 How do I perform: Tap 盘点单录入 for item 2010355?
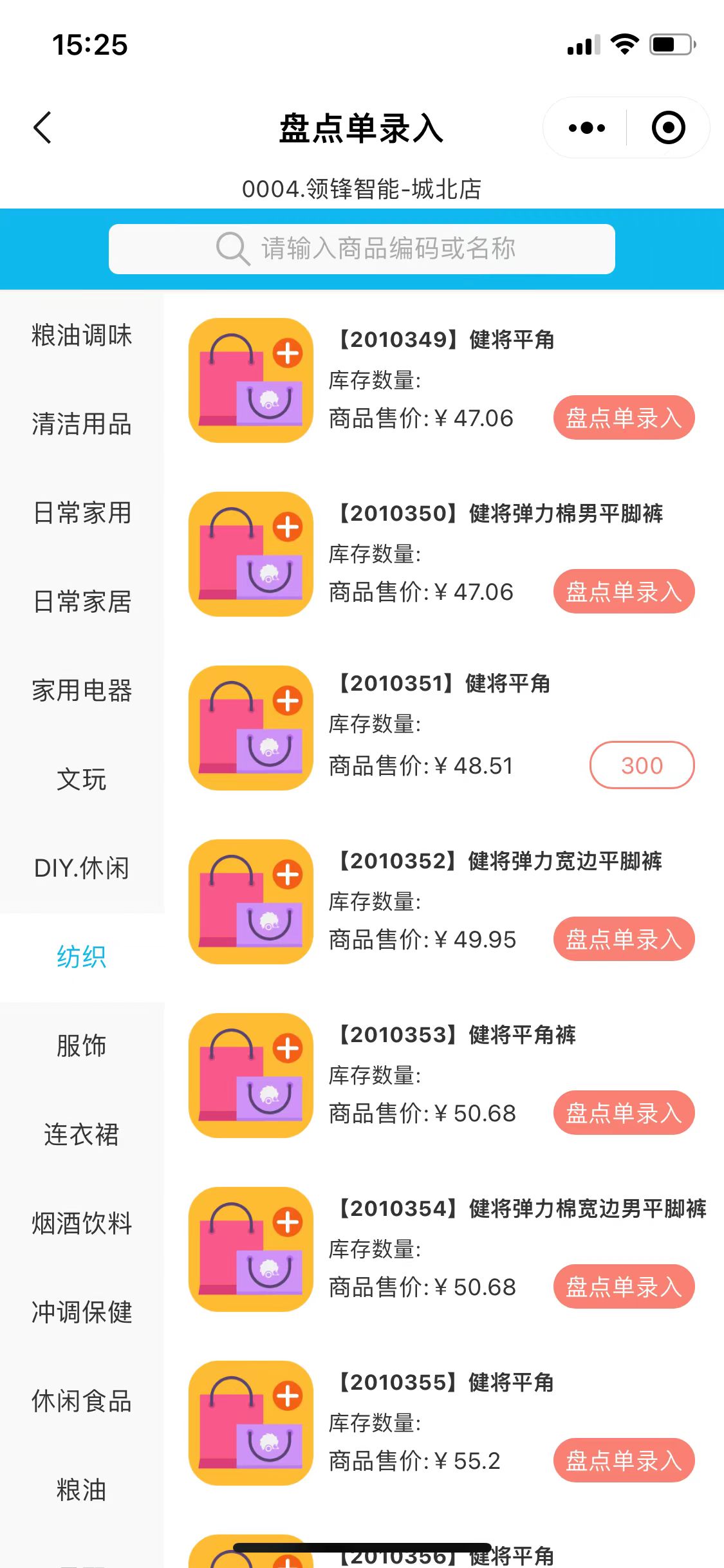click(x=624, y=1461)
